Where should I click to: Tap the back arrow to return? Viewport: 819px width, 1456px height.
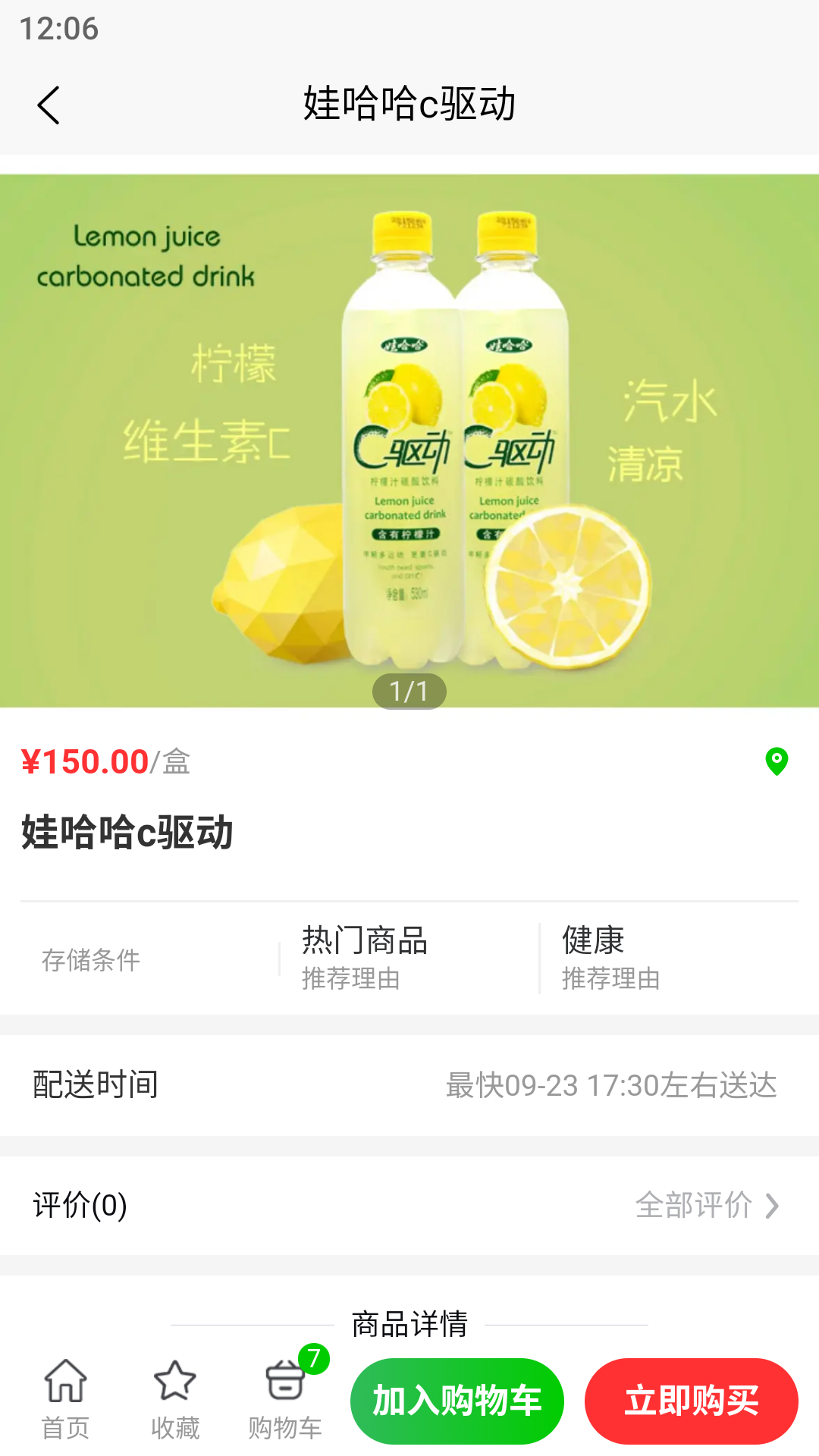(49, 105)
